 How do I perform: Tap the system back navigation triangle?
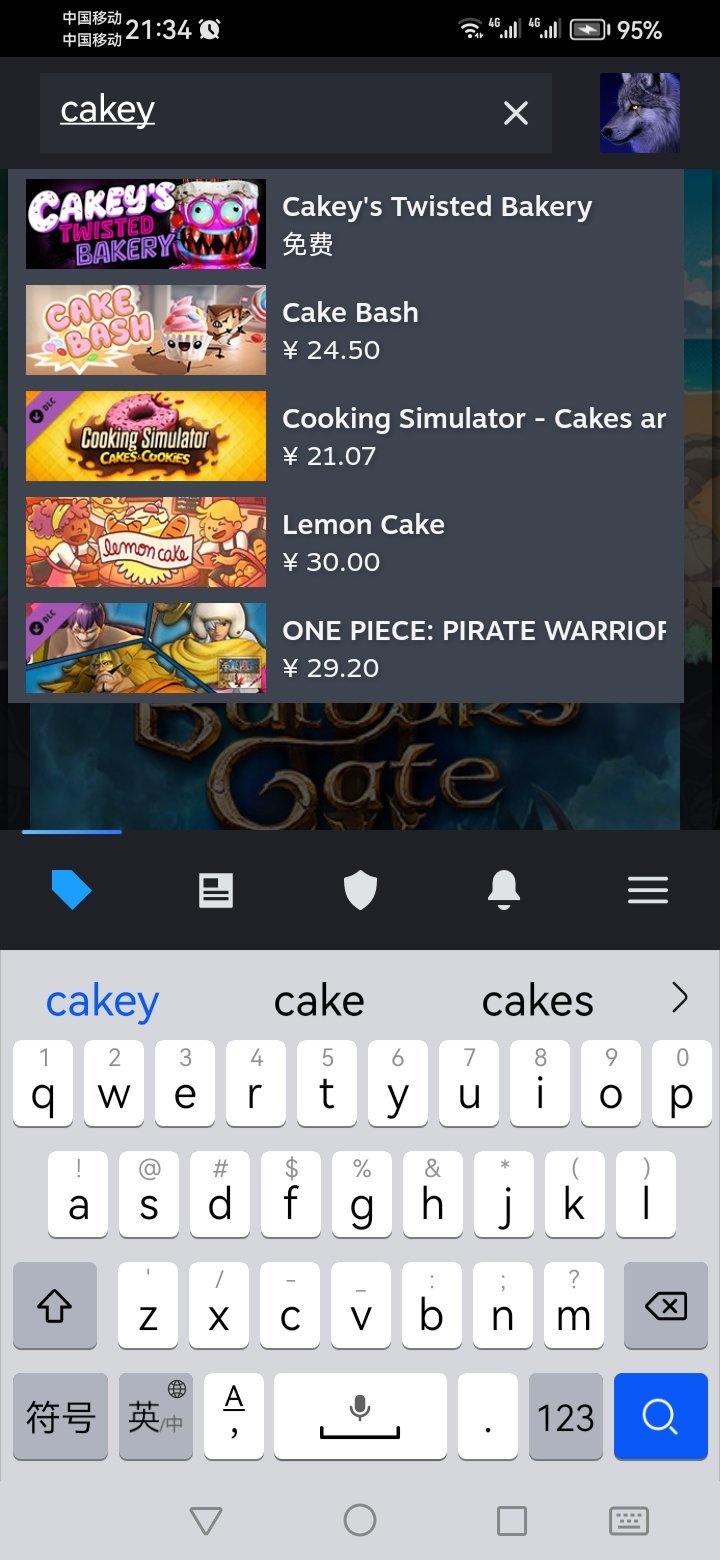pos(206,1521)
